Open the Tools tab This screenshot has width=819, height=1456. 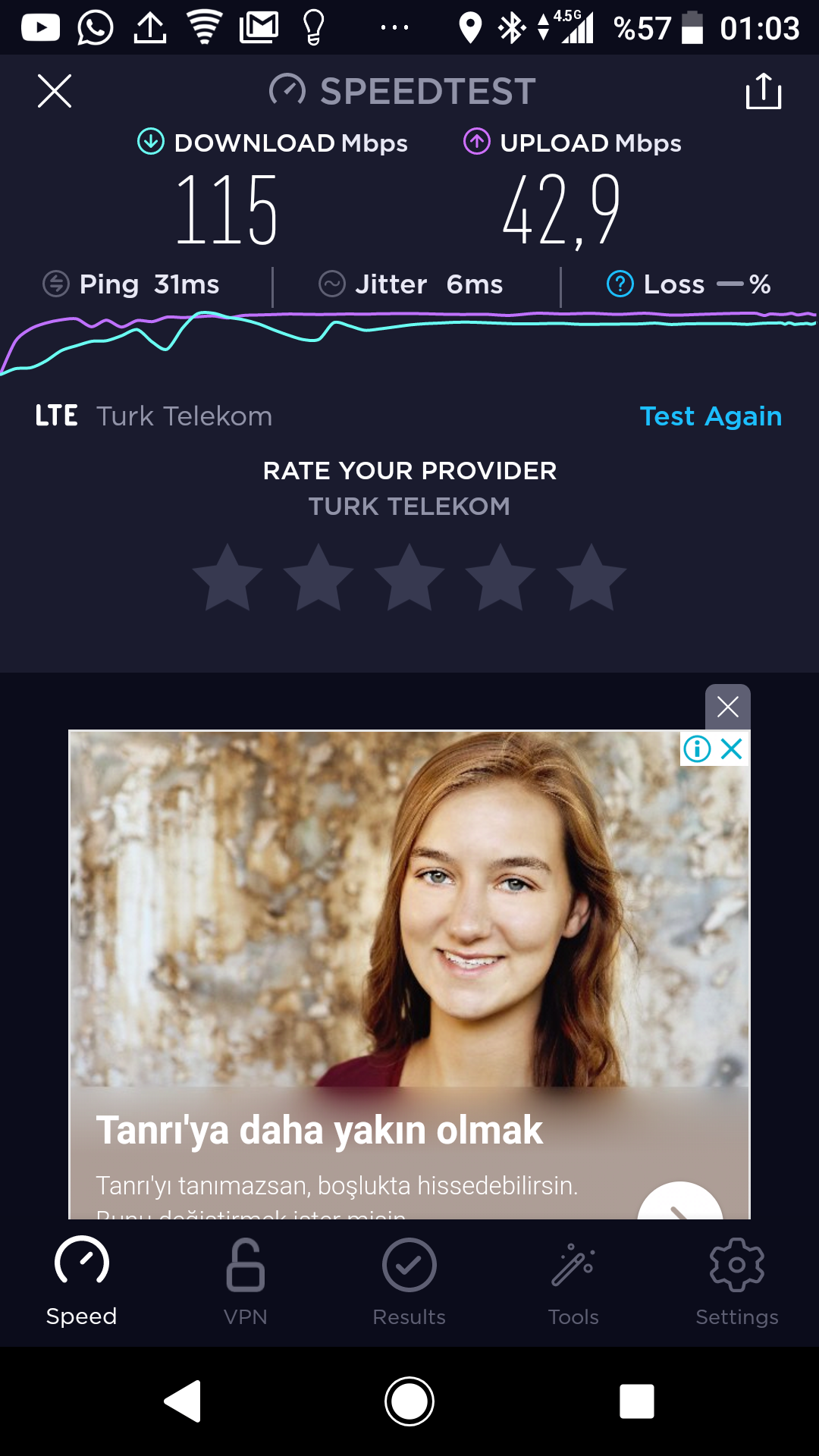[x=573, y=1282]
